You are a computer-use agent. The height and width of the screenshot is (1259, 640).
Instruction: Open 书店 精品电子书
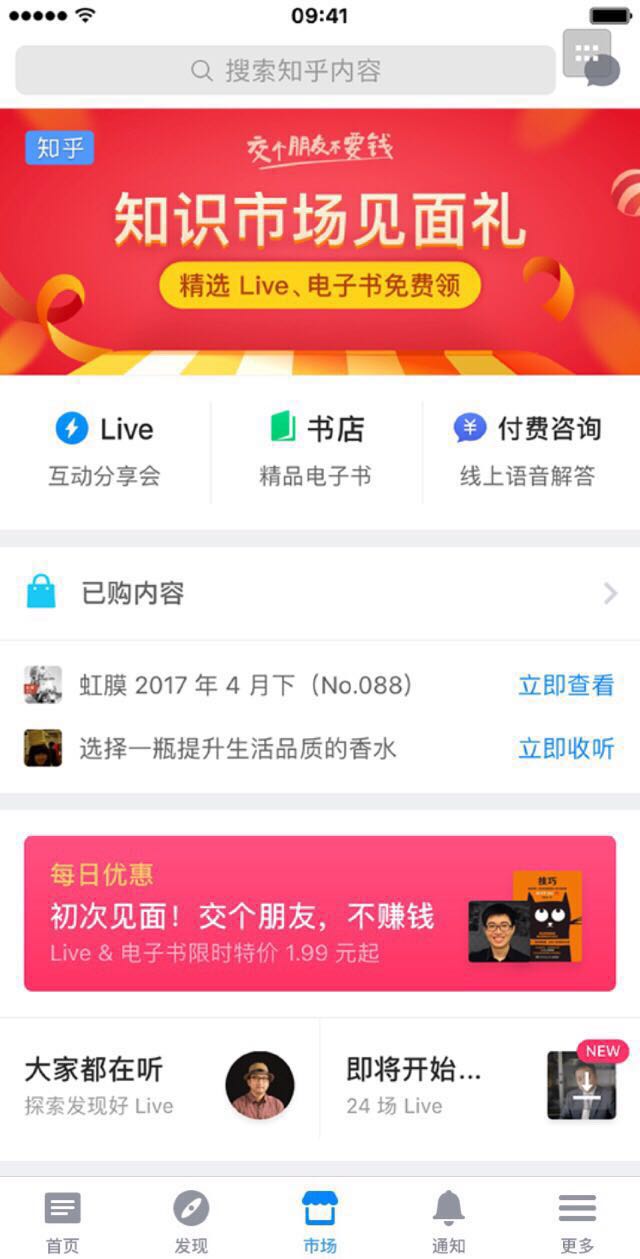click(x=316, y=450)
